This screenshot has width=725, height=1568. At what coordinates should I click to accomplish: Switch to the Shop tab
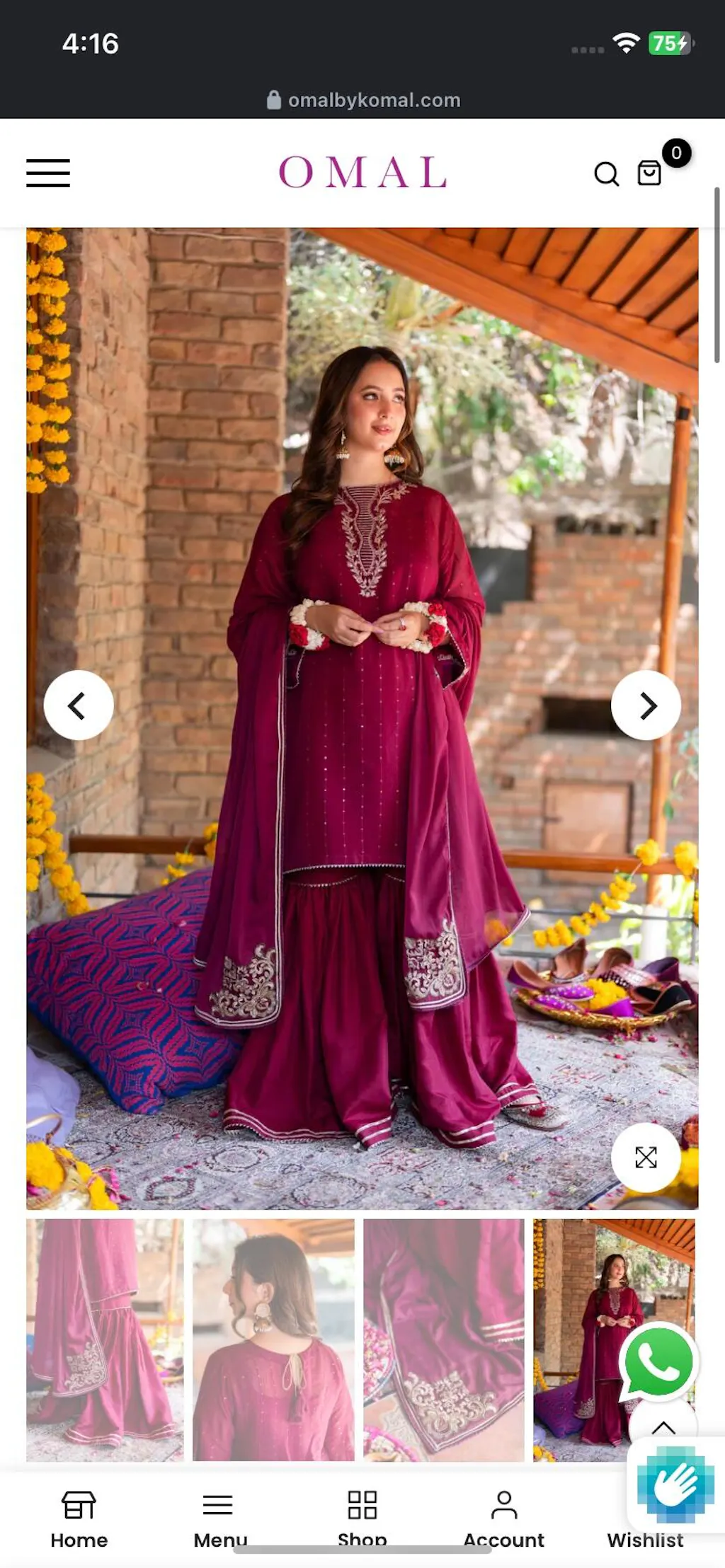[x=362, y=1518]
